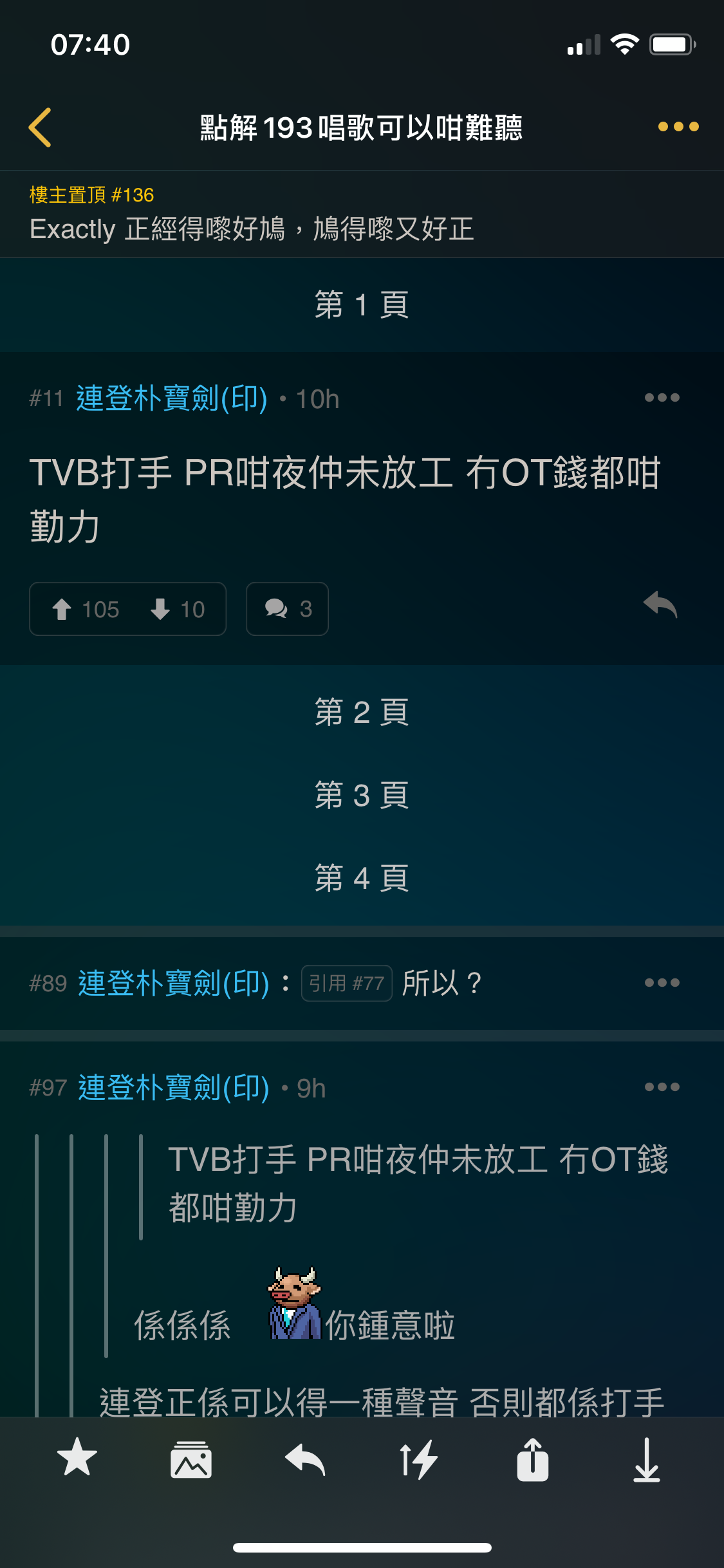
Task: Toggle the pinned post #136 banner
Action: click(362, 214)
